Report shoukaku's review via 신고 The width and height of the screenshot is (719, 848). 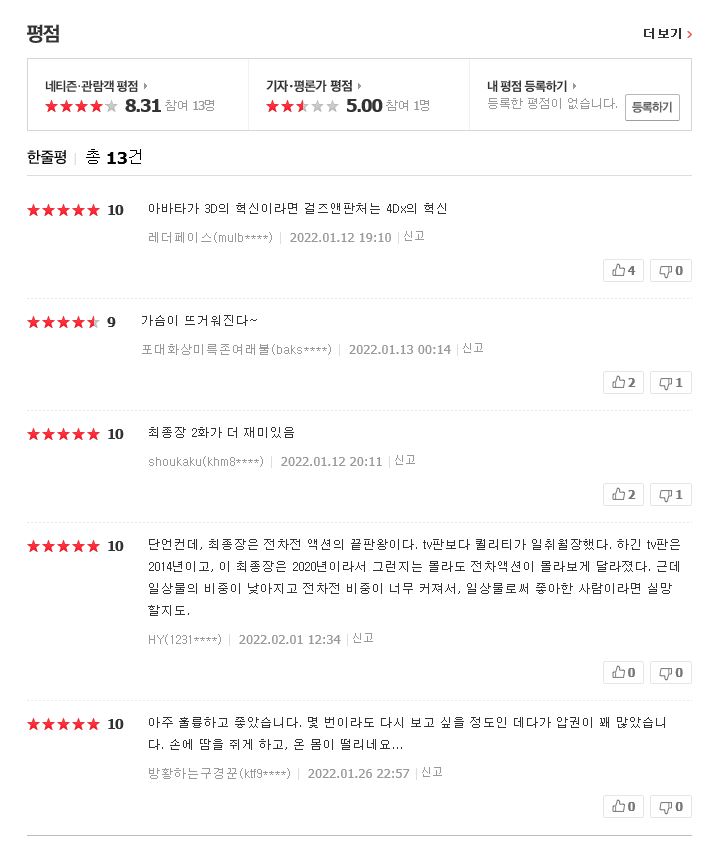pyautogui.click(x=405, y=460)
